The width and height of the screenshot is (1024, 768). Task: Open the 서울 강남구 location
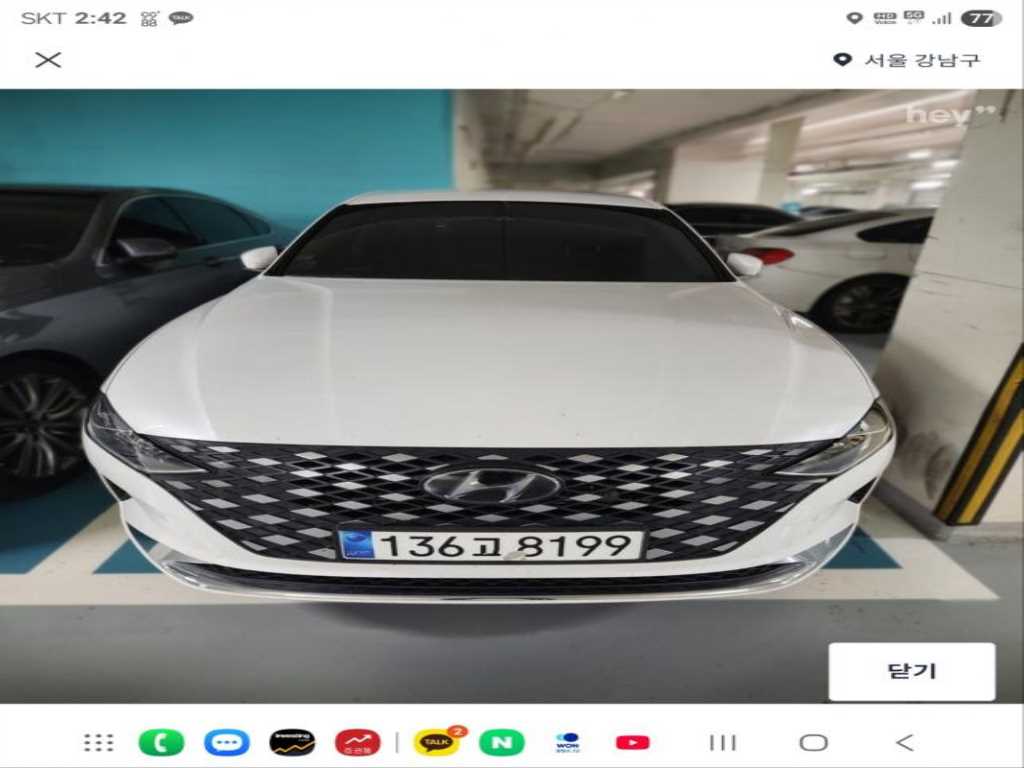[x=908, y=60]
